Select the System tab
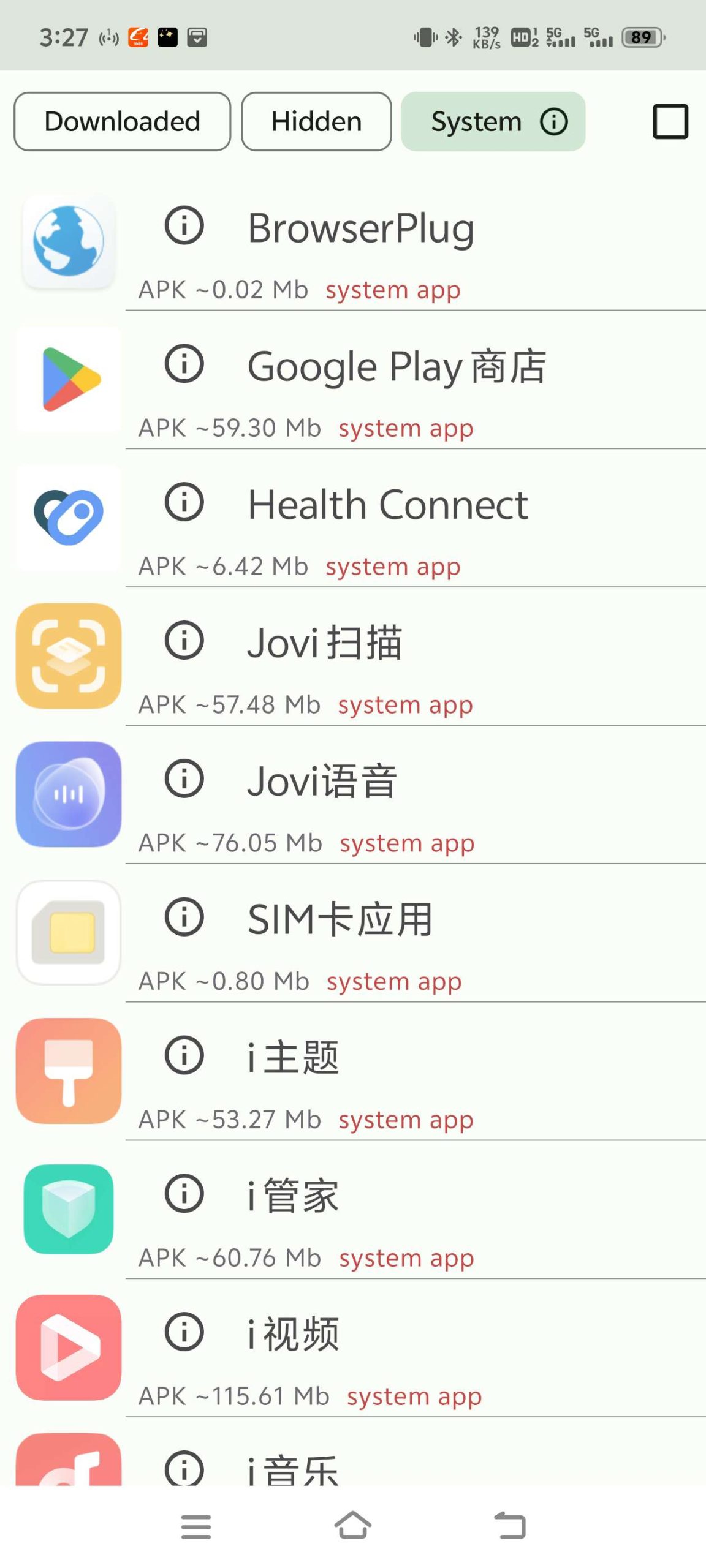Viewport: 706px width, 1568px height. tap(493, 121)
